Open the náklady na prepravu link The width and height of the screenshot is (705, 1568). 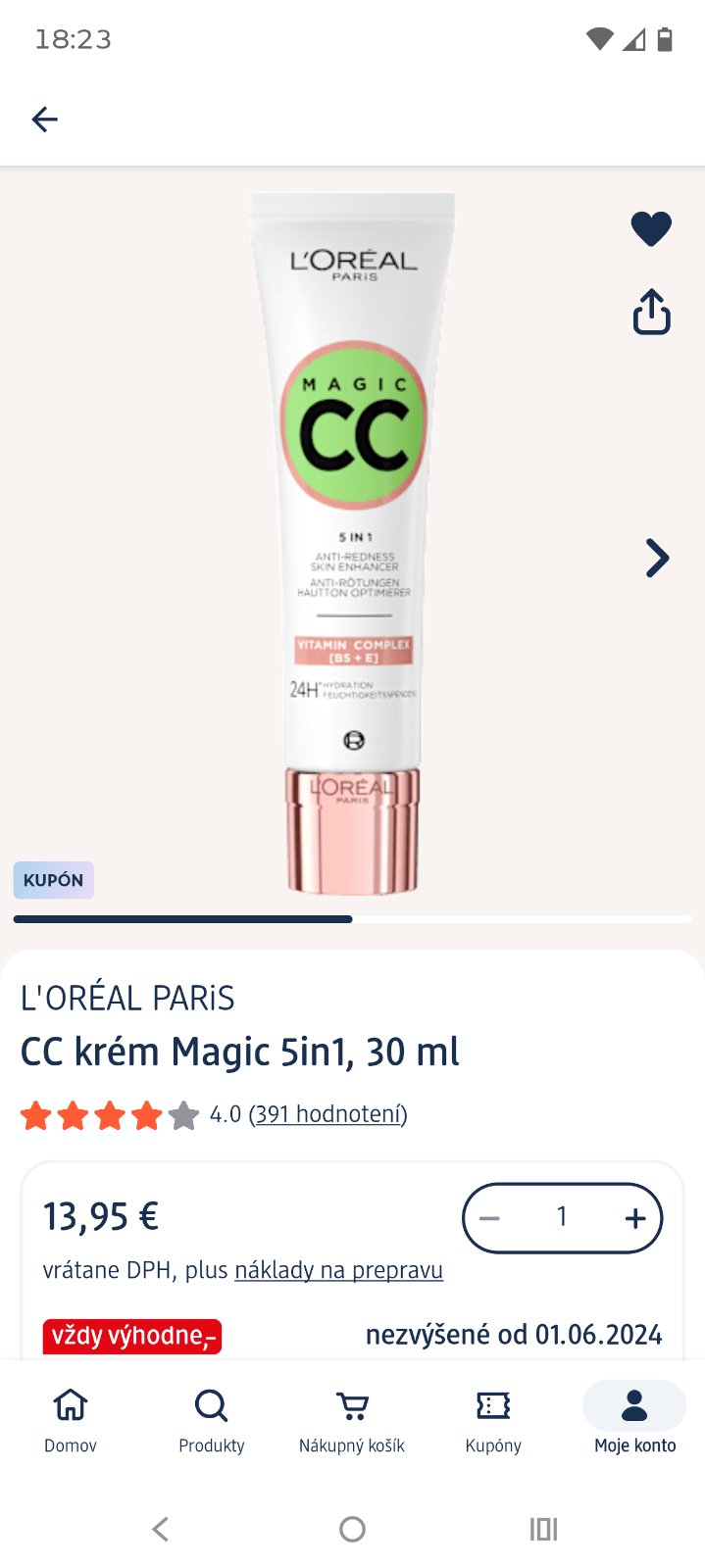pyautogui.click(x=338, y=1270)
